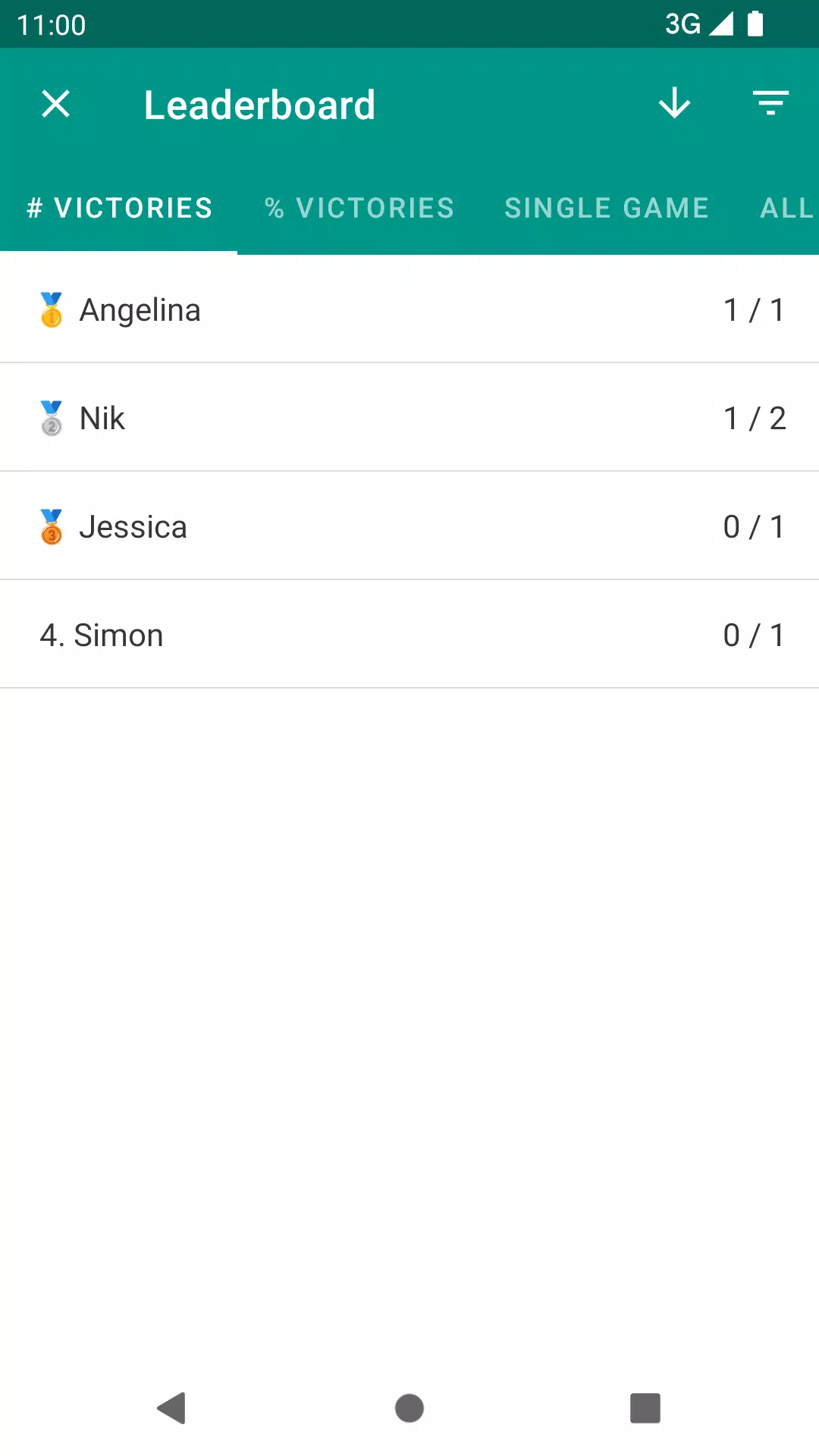Close the Leaderboard screen

[x=55, y=104]
